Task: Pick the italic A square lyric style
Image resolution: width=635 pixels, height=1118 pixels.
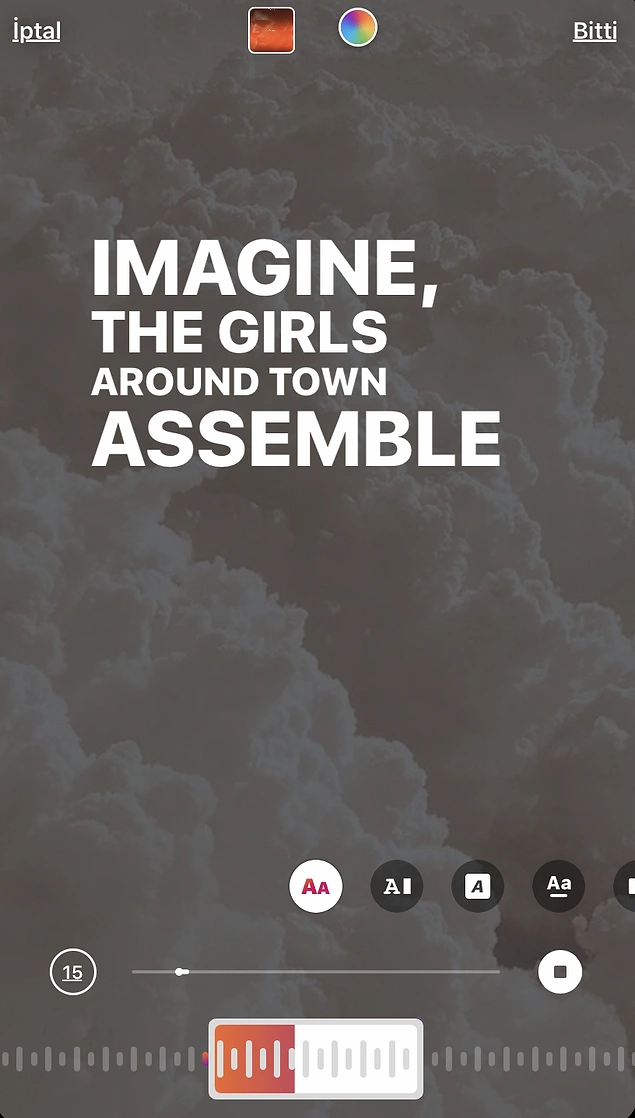Action: coord(478,886)
